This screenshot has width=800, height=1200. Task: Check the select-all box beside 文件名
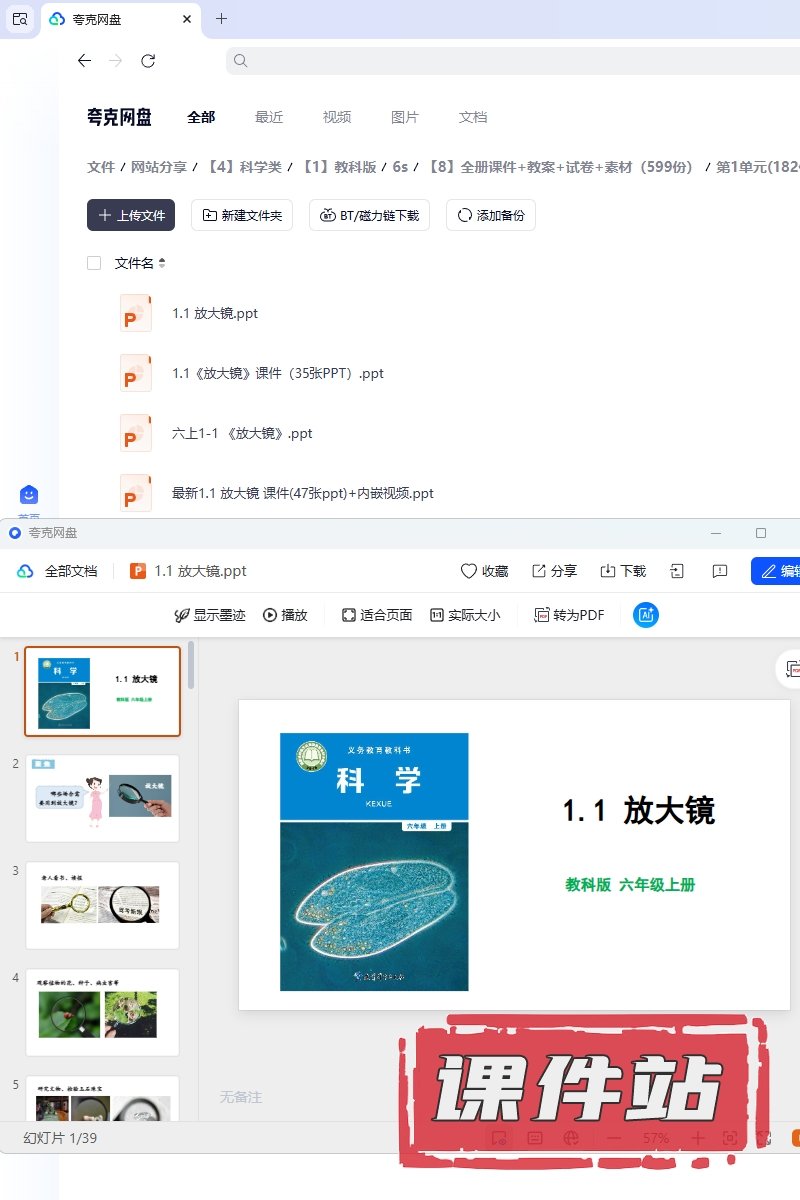click(x=94, y=263)
